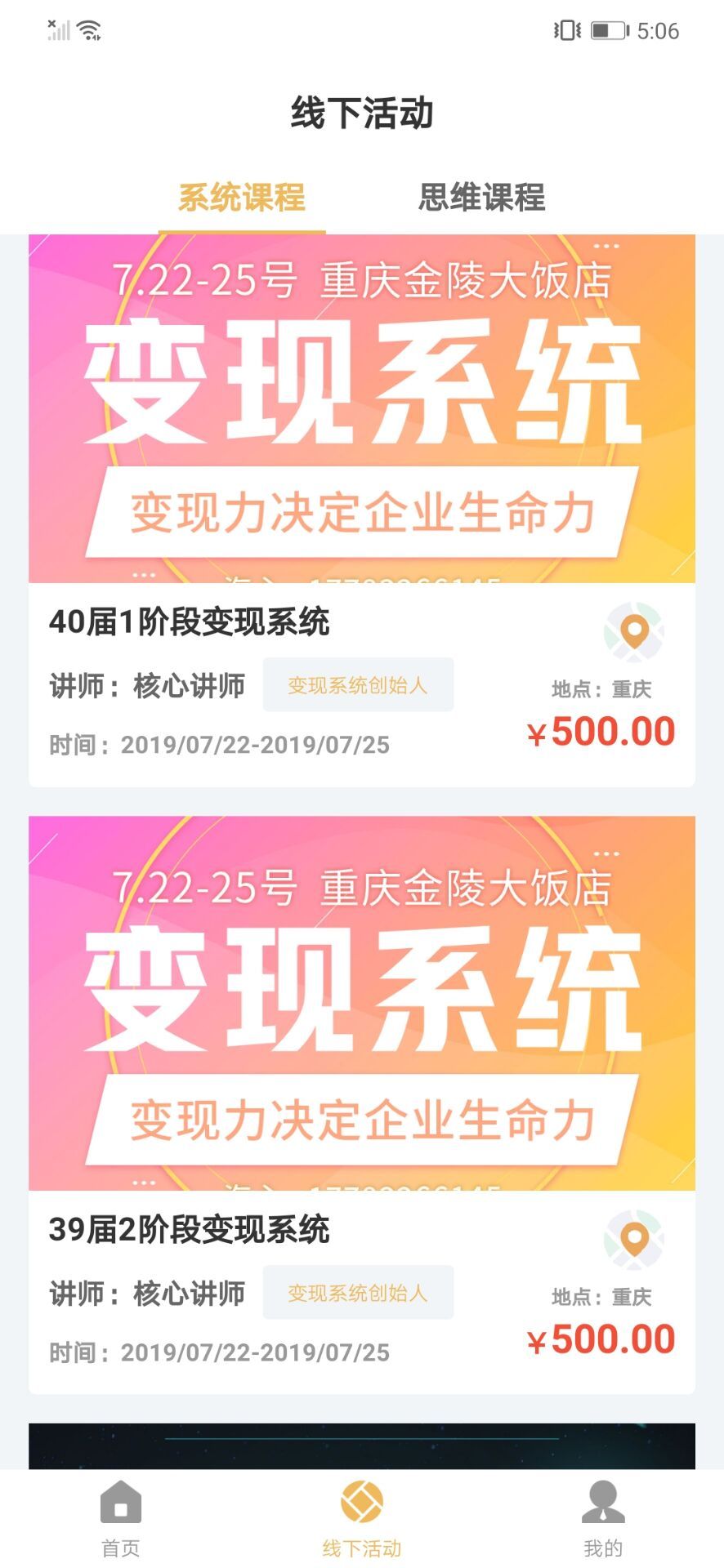
Task: Open the 40届1阶段变现系统 course card
Action: 190,622
